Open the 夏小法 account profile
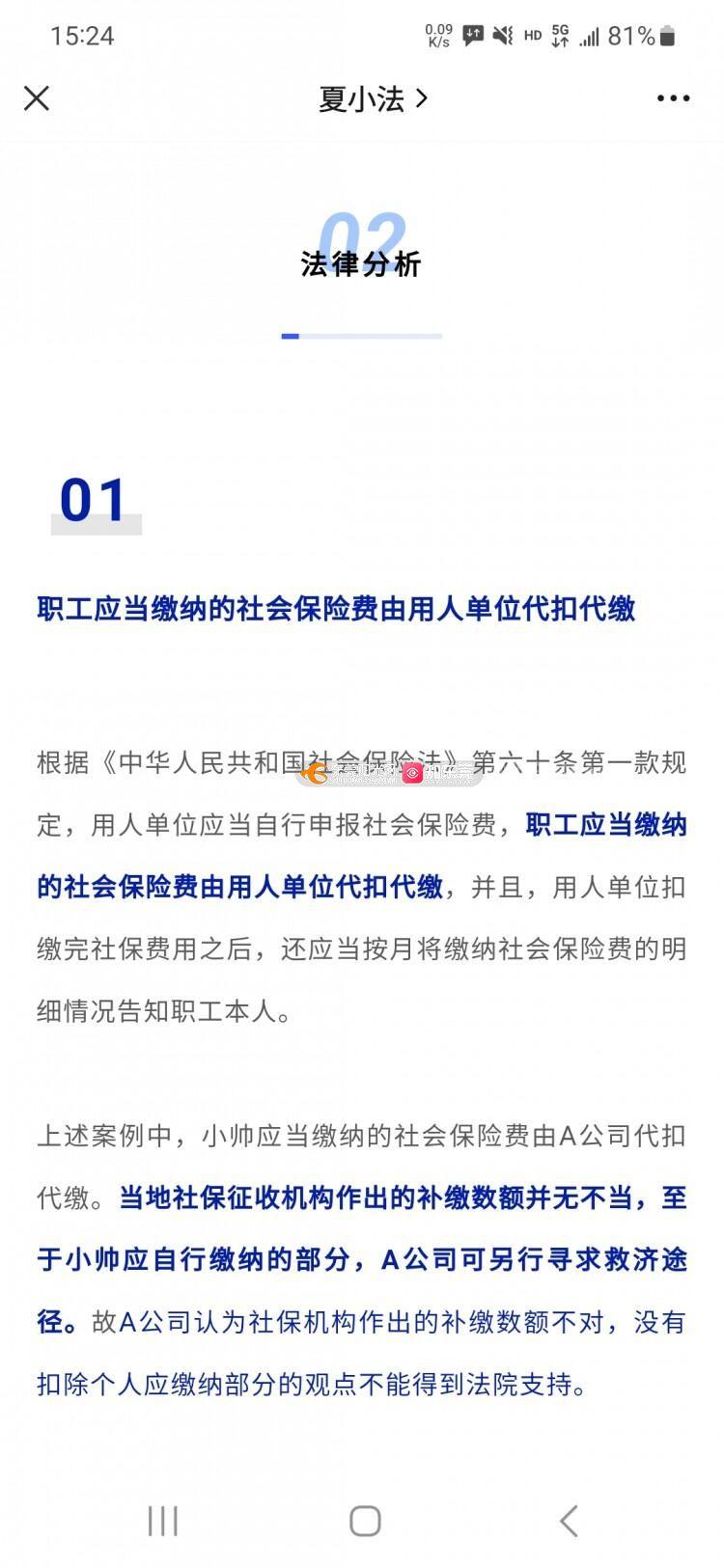This screenshot has width=724, height=1568. point(372,98)
